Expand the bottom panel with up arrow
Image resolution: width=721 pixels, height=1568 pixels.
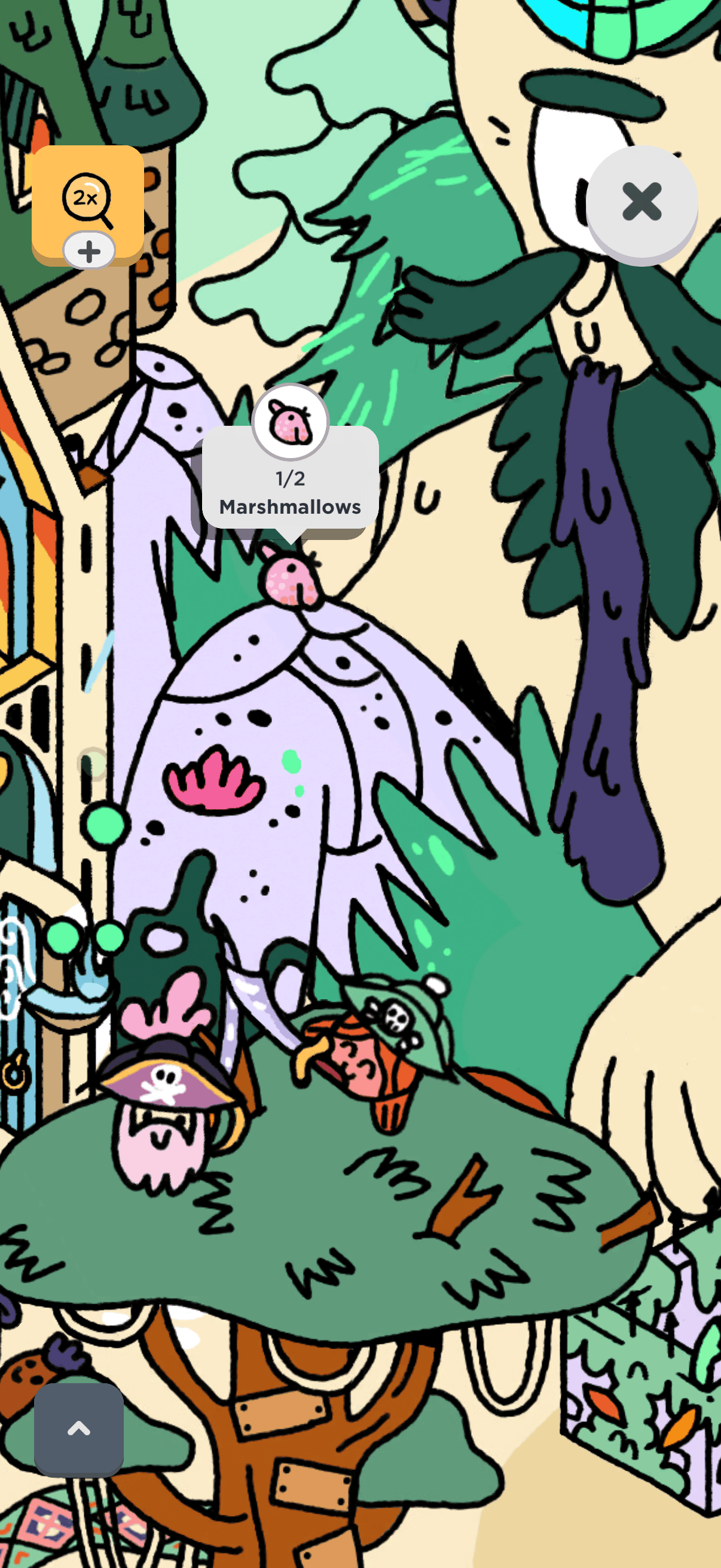(x=78, y=1429)
